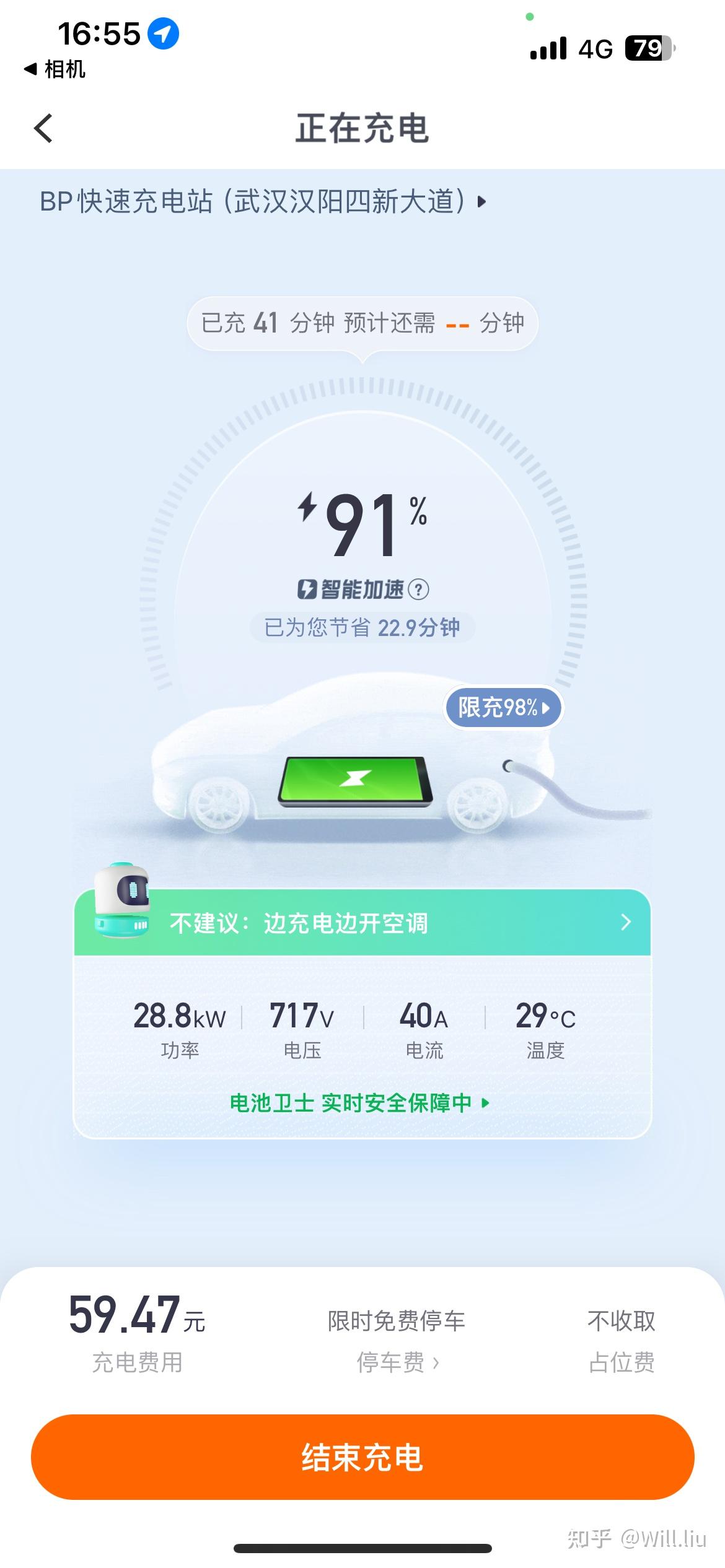
Task: Tap the back arrow to leave charging page
Action: [x=43, y=130]
